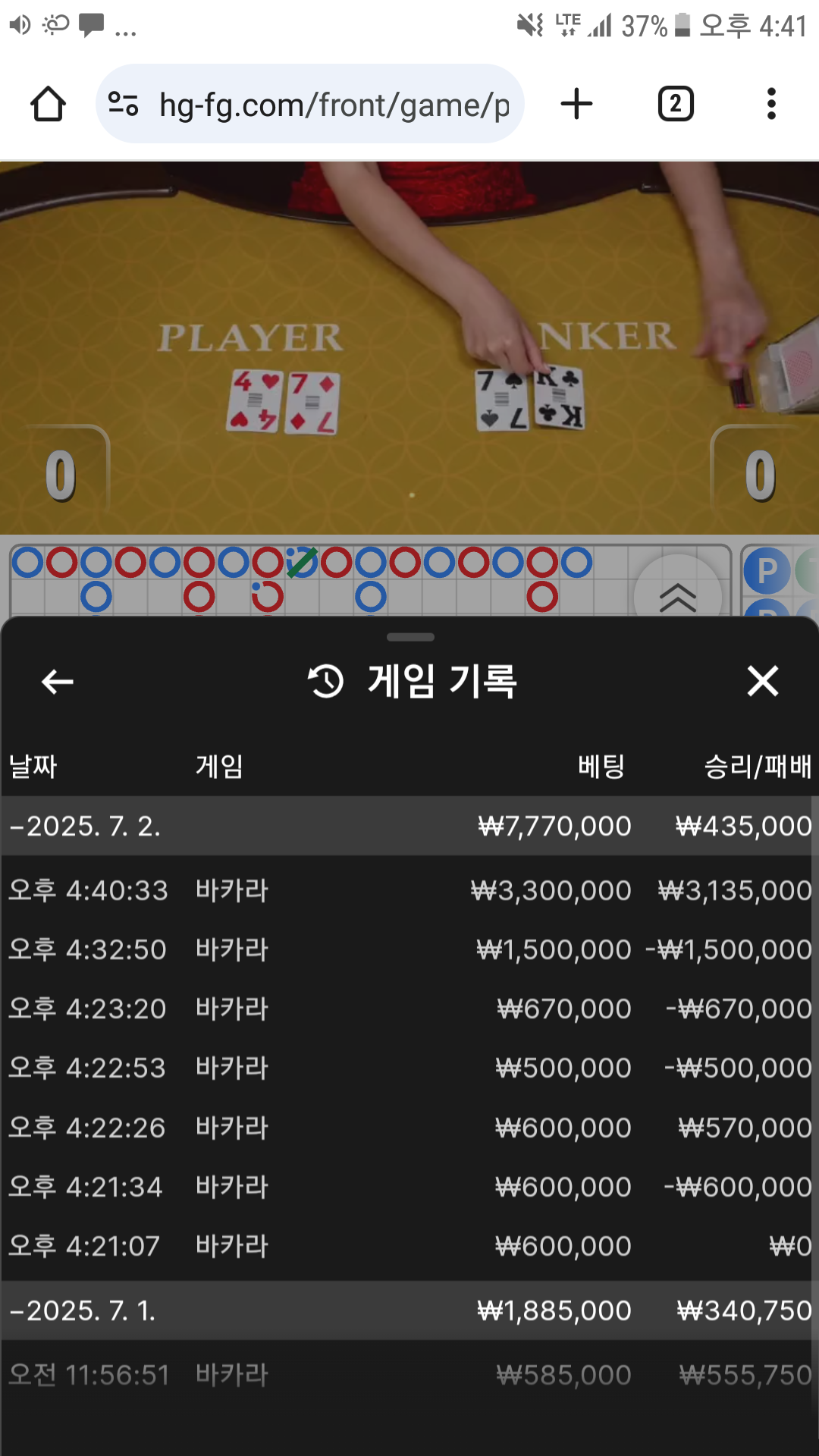Screen dimensions: 819x1456
Task: Open the 오후 4:22:53 바카라 record
Action: [409, 1067]
